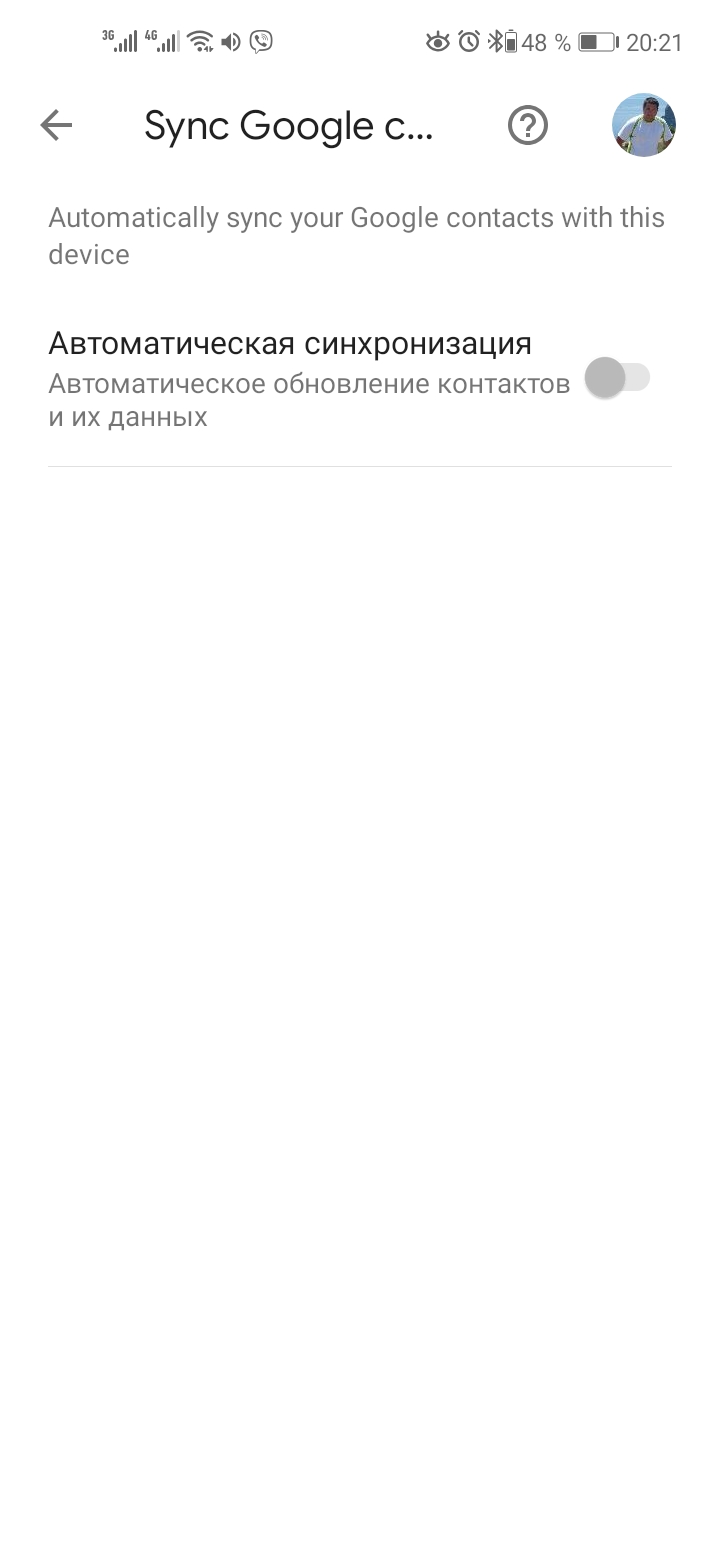Open the account profile picture

643,126
